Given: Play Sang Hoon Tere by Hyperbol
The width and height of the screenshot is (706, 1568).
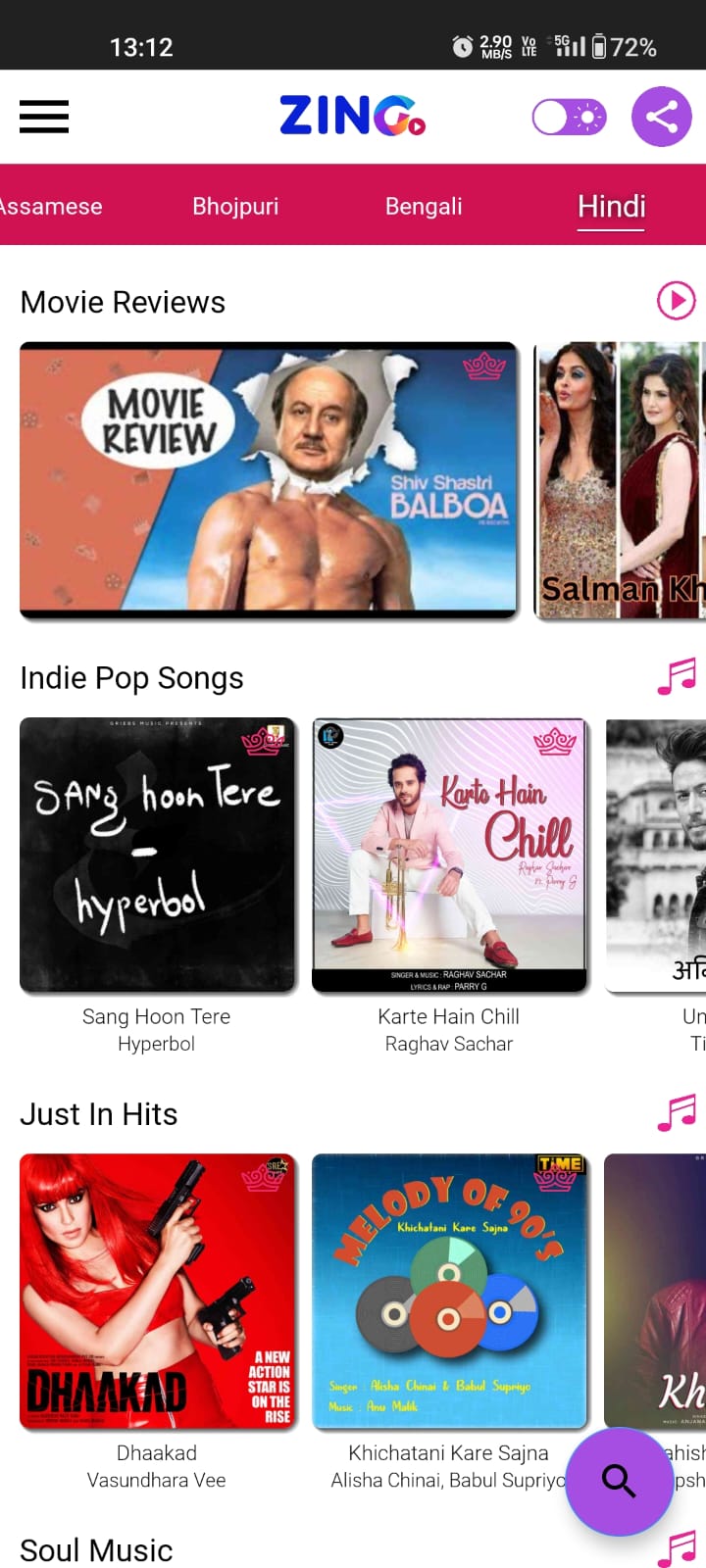Looking at the screenshot, I should (157, 855).
